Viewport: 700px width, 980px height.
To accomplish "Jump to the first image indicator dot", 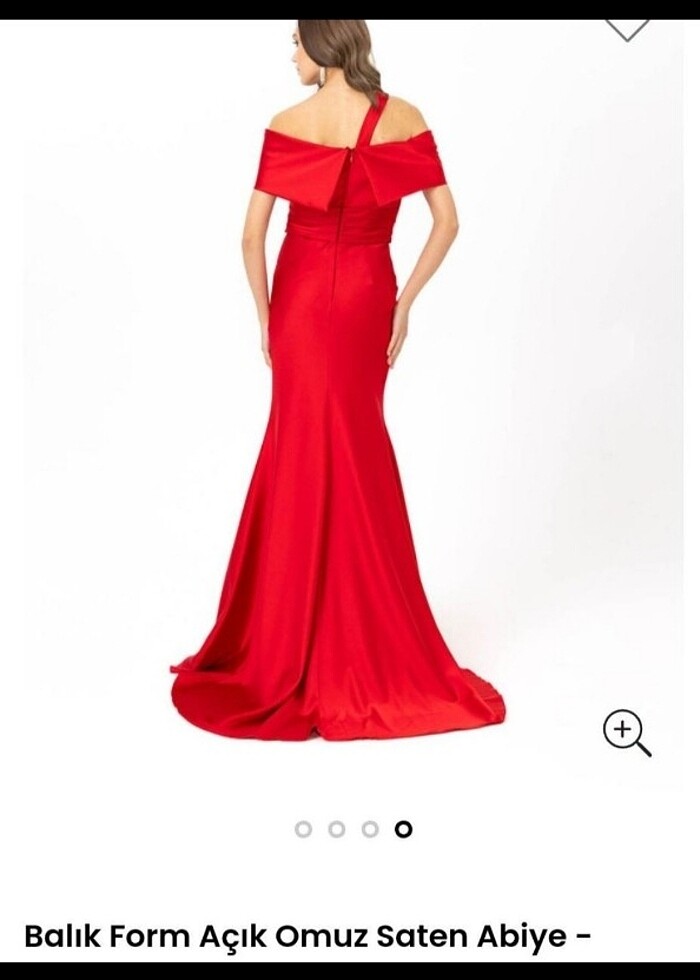I will [x=304, y=829].
